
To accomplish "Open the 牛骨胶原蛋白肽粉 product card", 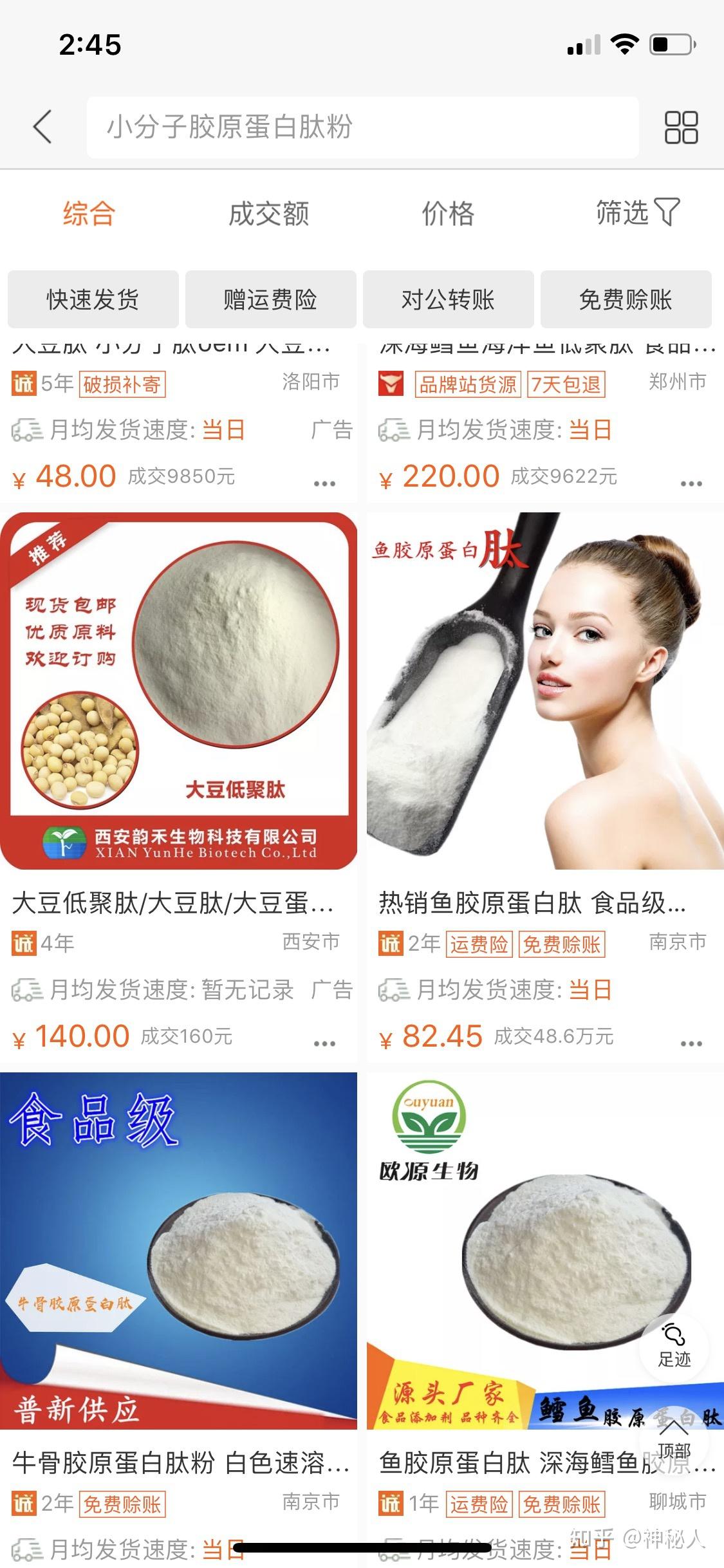I will (178, 1251).
